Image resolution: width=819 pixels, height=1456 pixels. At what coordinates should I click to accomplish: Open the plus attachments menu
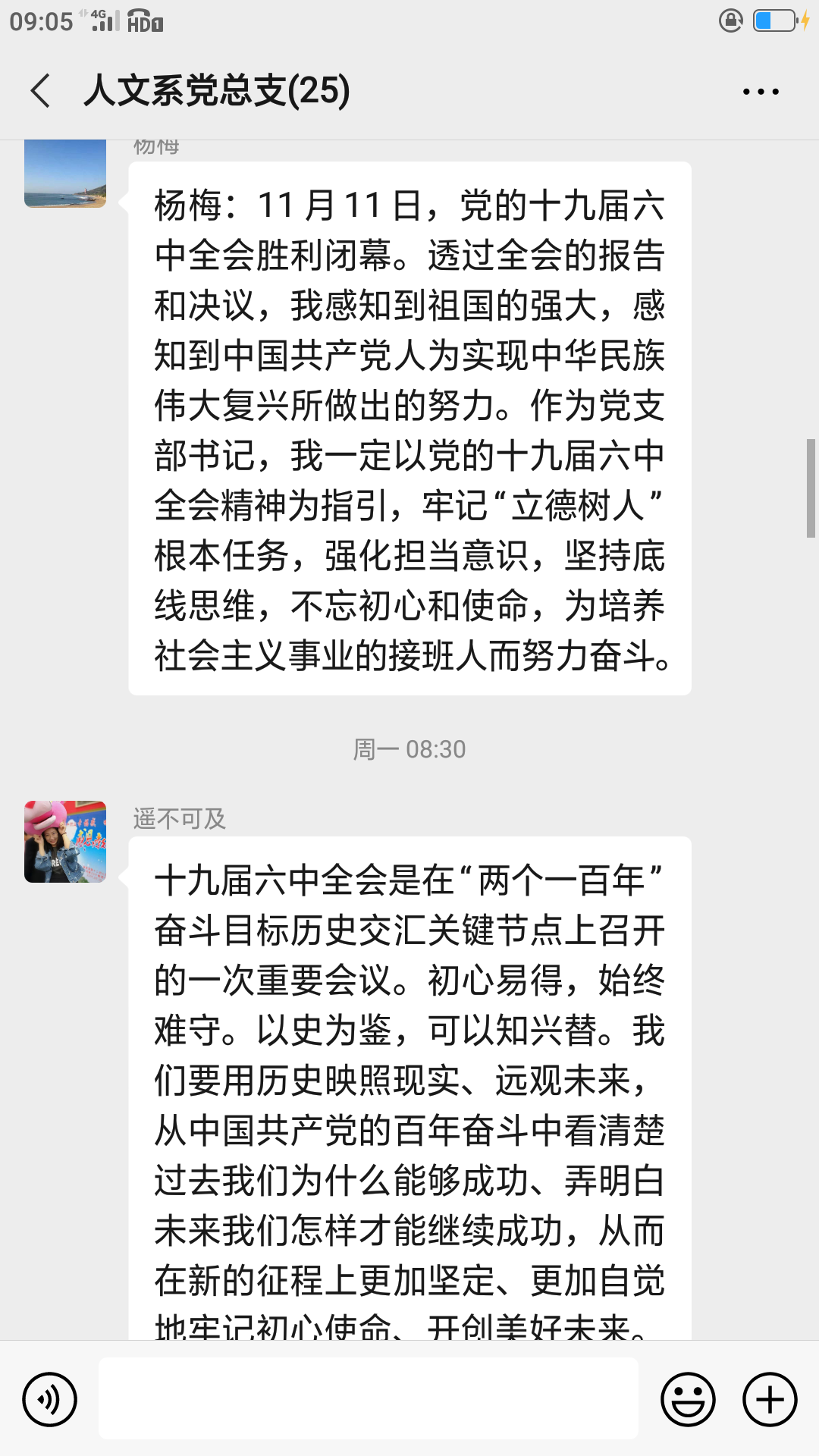770,1399
